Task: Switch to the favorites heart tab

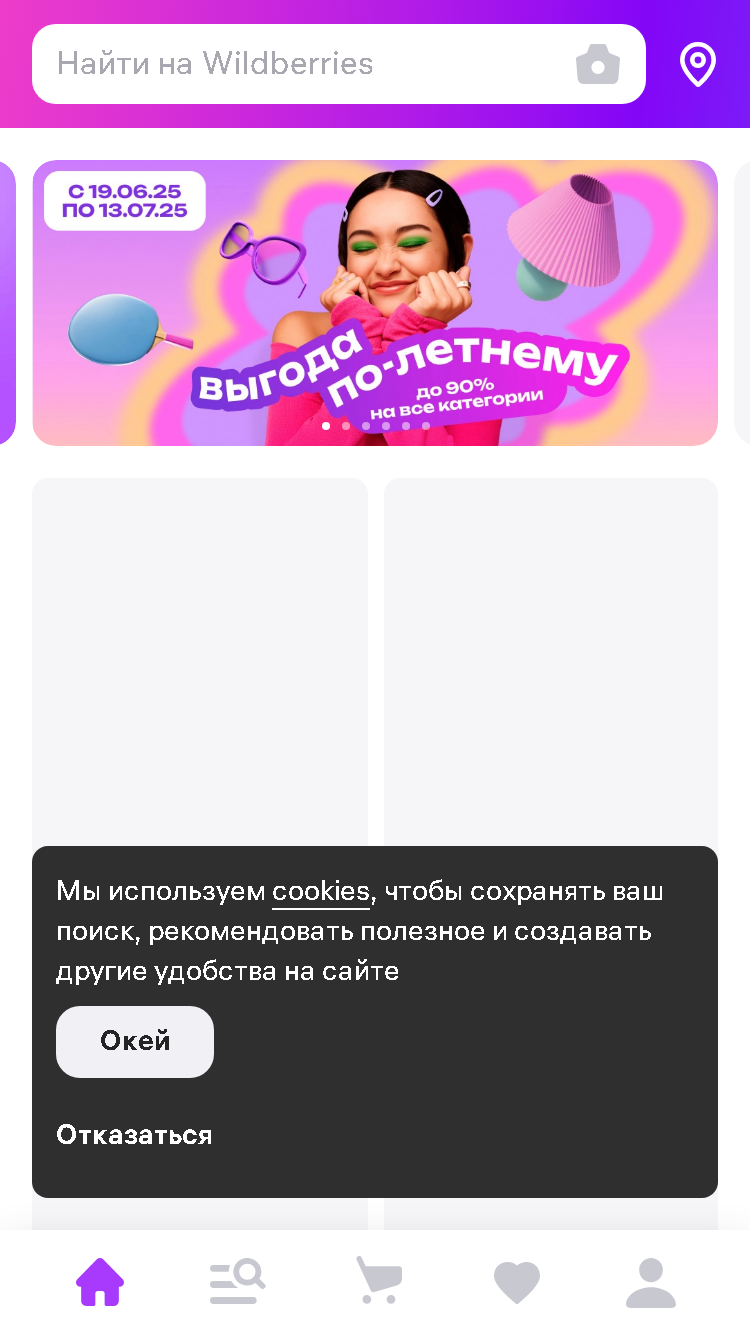Action: [517, 1283]
